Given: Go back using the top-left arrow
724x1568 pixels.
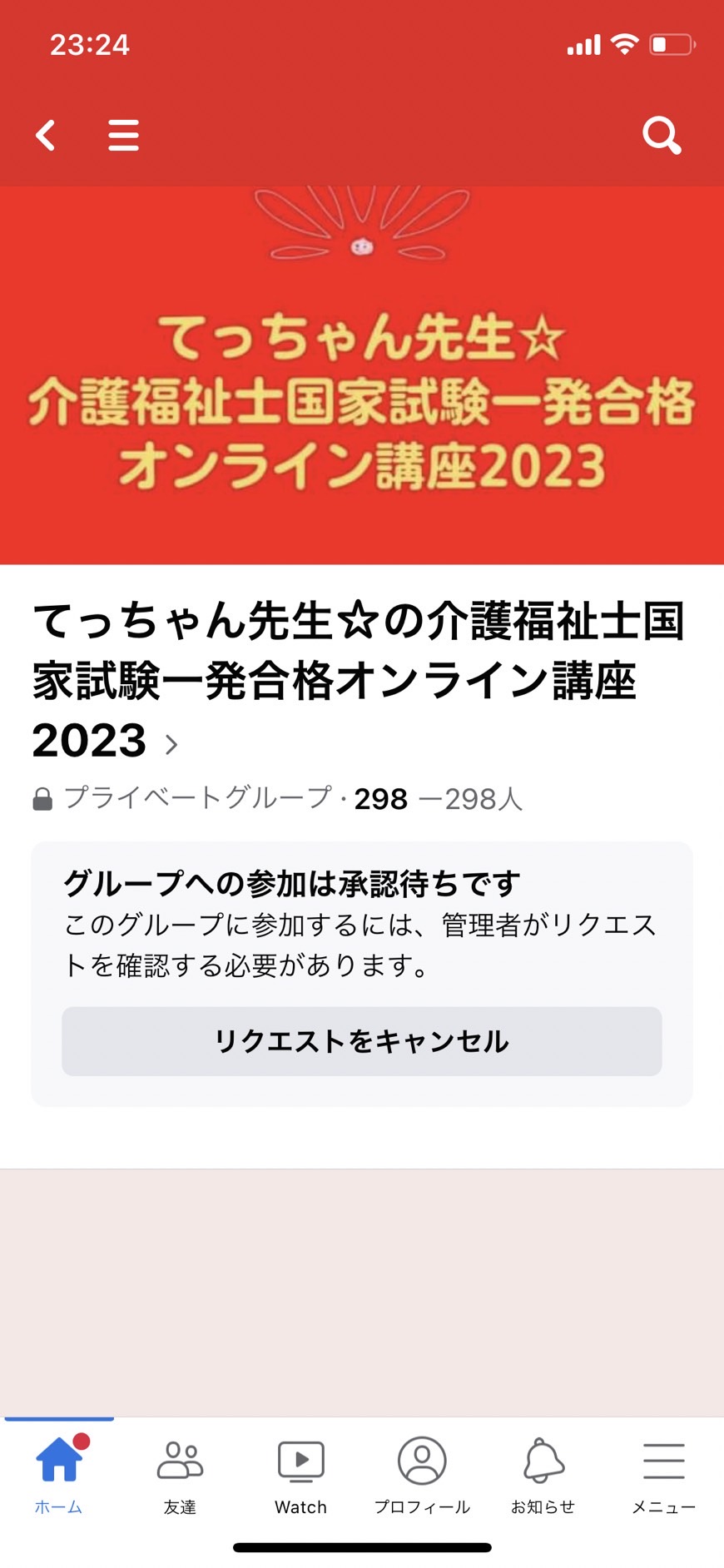Looking at the screenshot, I should coord(46,135).
